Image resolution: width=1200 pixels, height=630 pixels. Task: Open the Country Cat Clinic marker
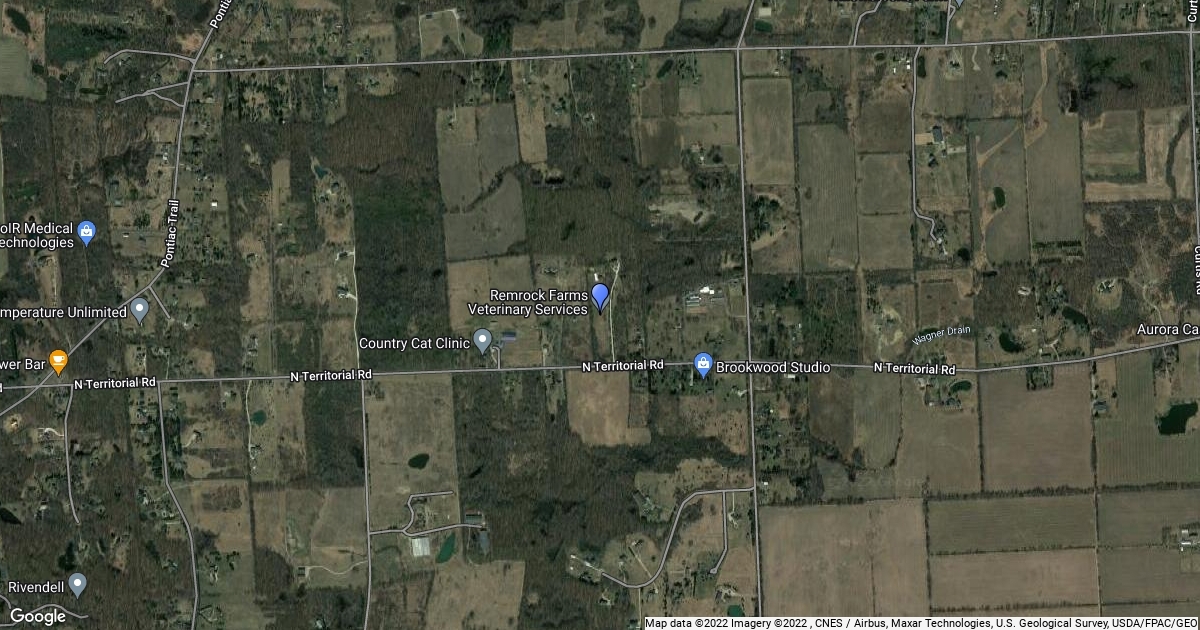(483, 342)
